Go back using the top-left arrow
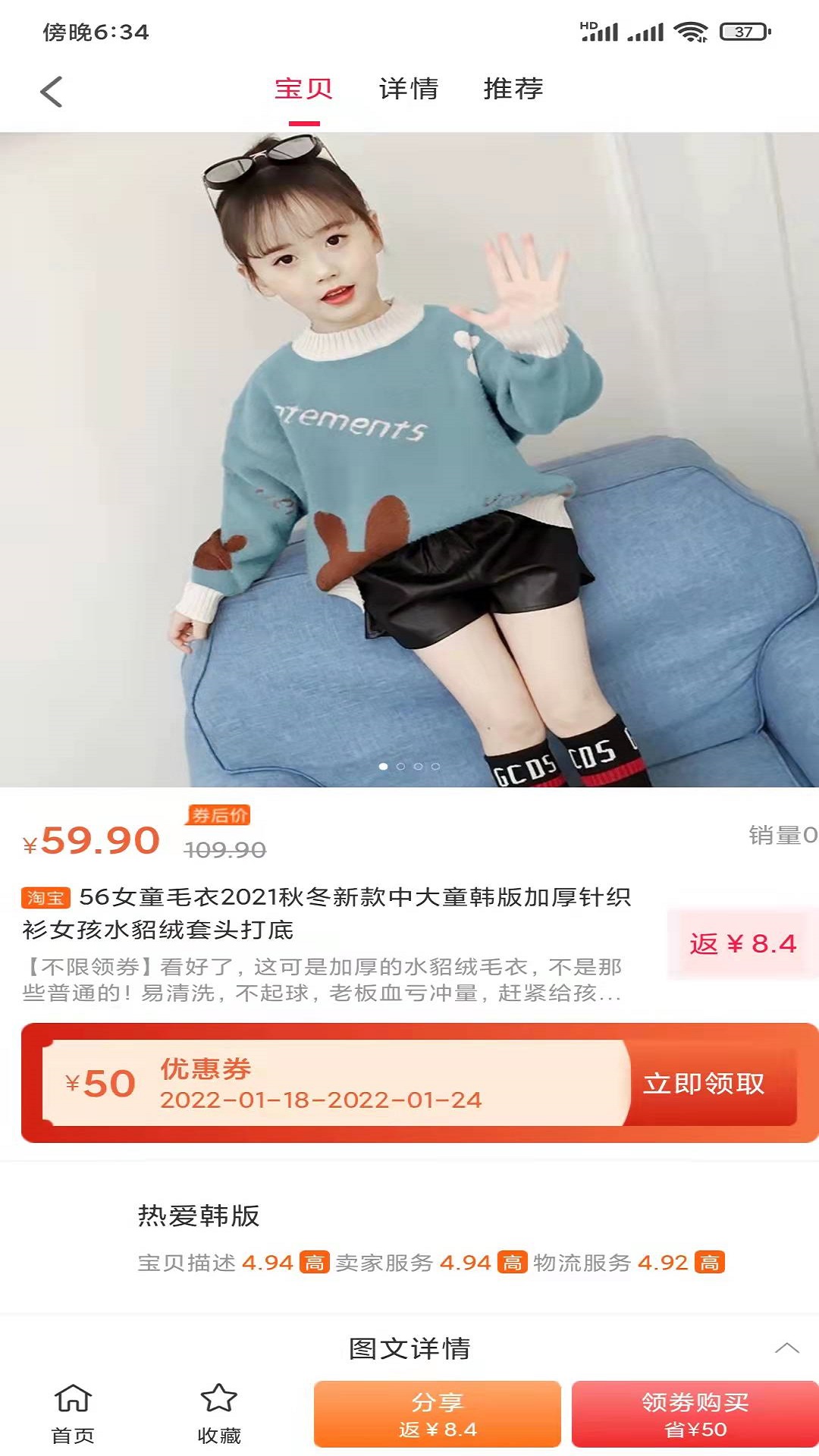Image resolution: width=819 pixels, height=1456 pixels. [51, 92]
